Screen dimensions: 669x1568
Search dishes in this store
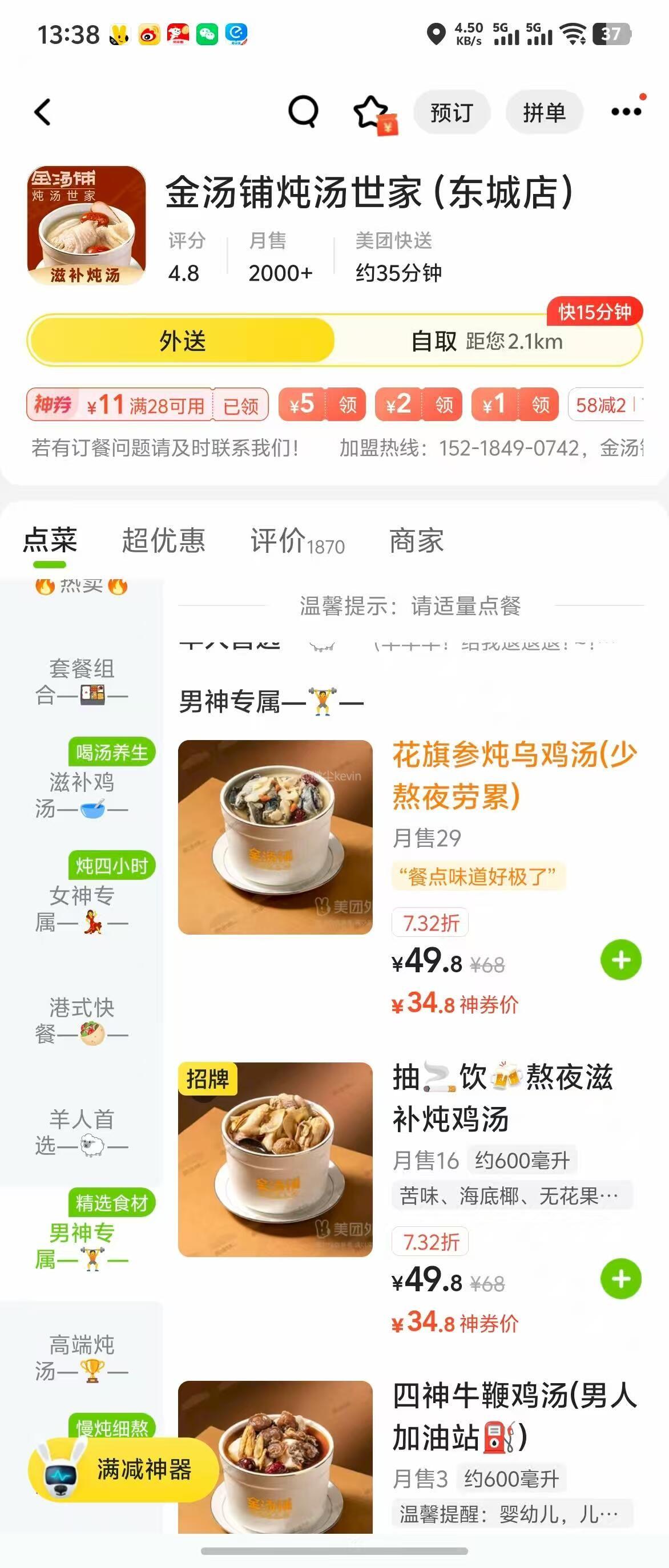303,112
